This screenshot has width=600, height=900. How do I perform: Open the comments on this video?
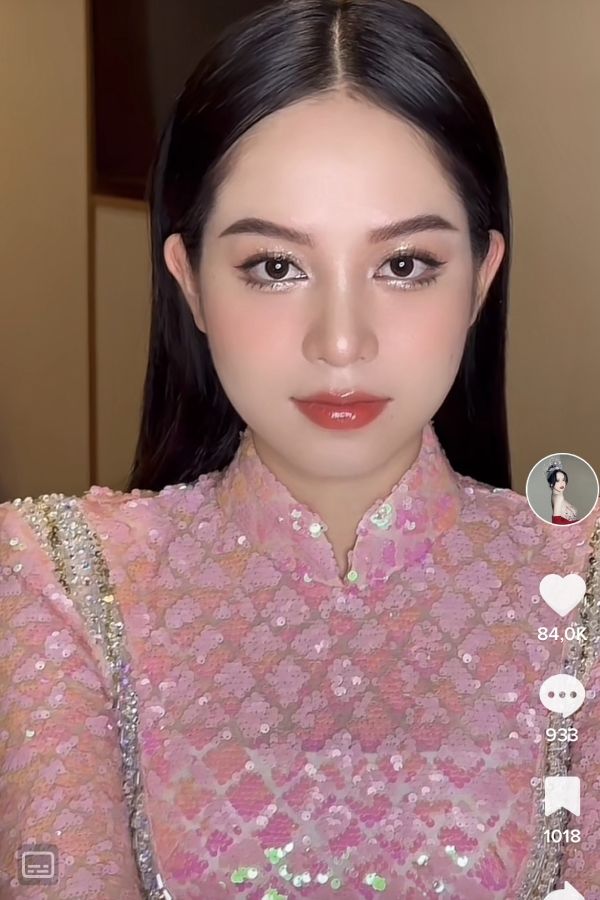click(561, 695)
